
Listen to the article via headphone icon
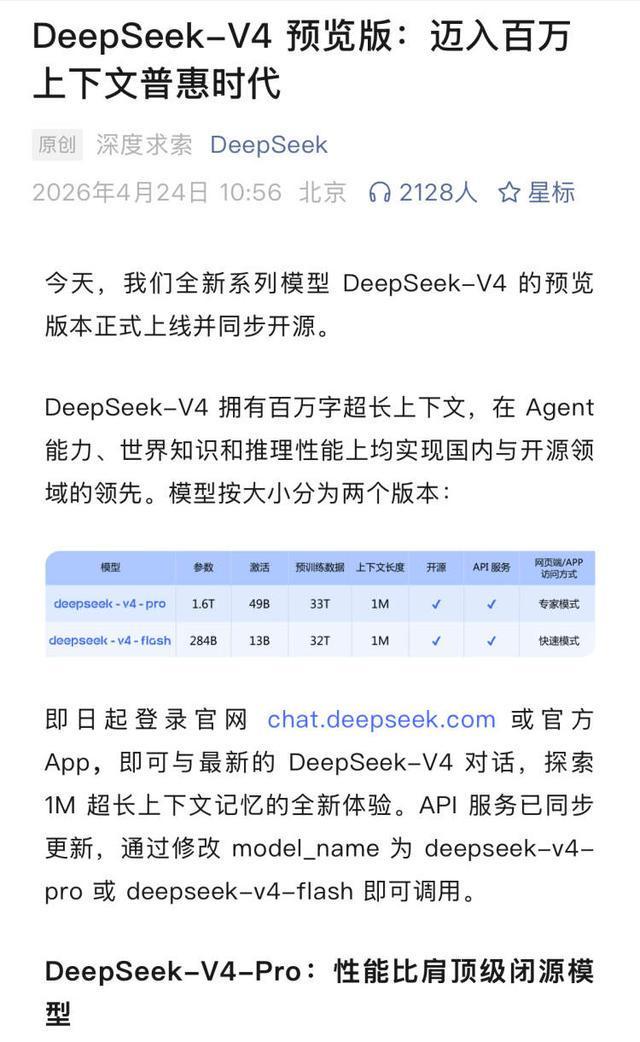[380, 192]
